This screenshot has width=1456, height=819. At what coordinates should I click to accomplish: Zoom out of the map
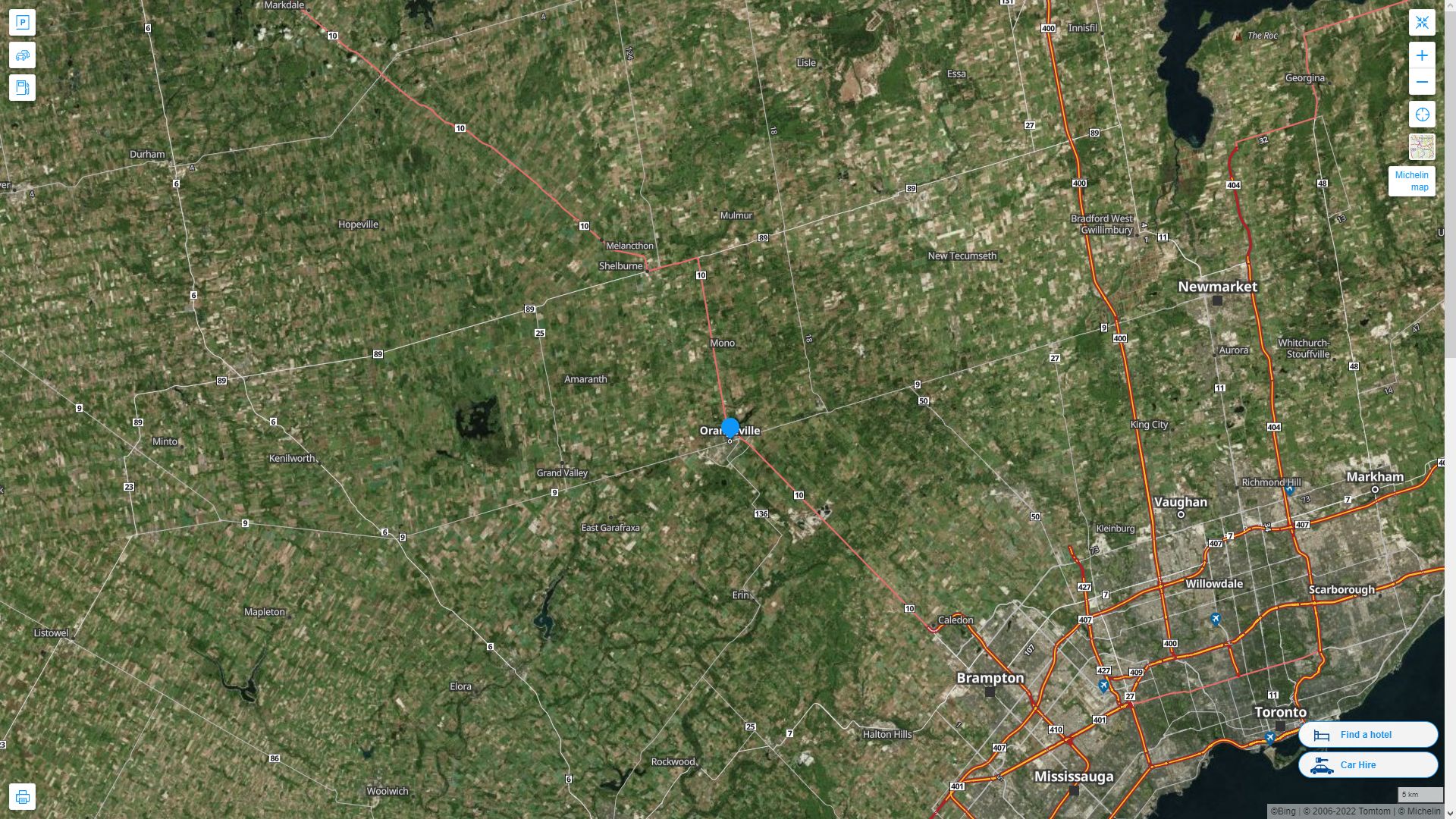click(1422, 82)
